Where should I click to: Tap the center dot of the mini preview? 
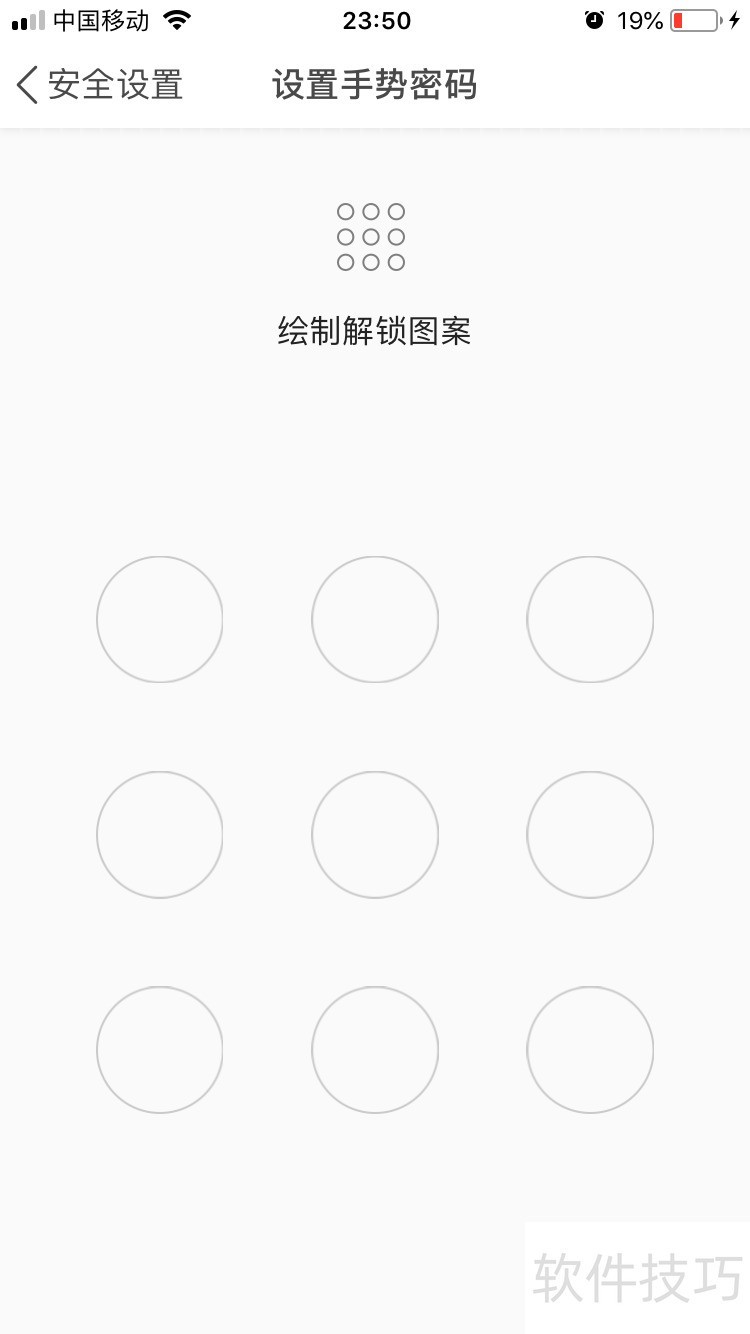click(x=370, y=236)
